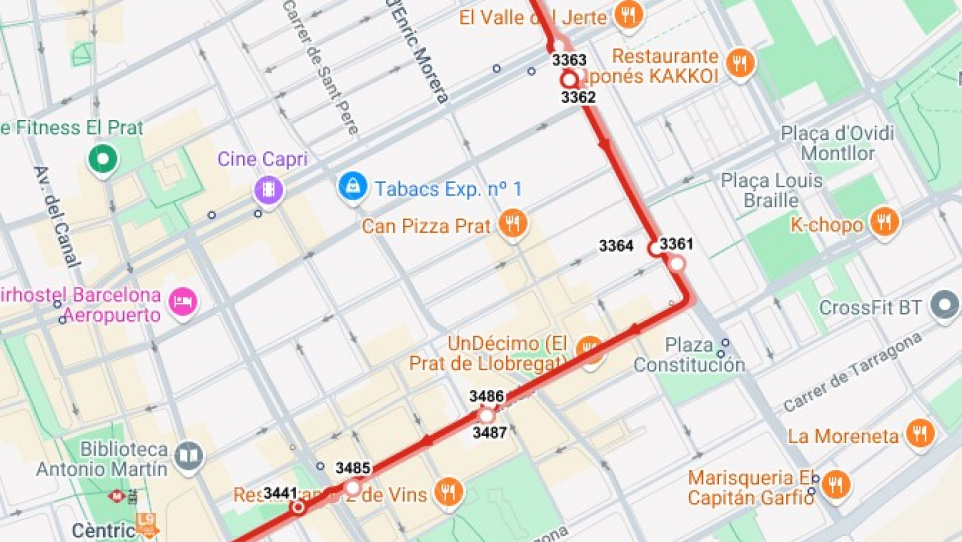The width and height of the screenshot is (962, 542).
Task: Open bus stop 3485 on the route
Action: 352,487
